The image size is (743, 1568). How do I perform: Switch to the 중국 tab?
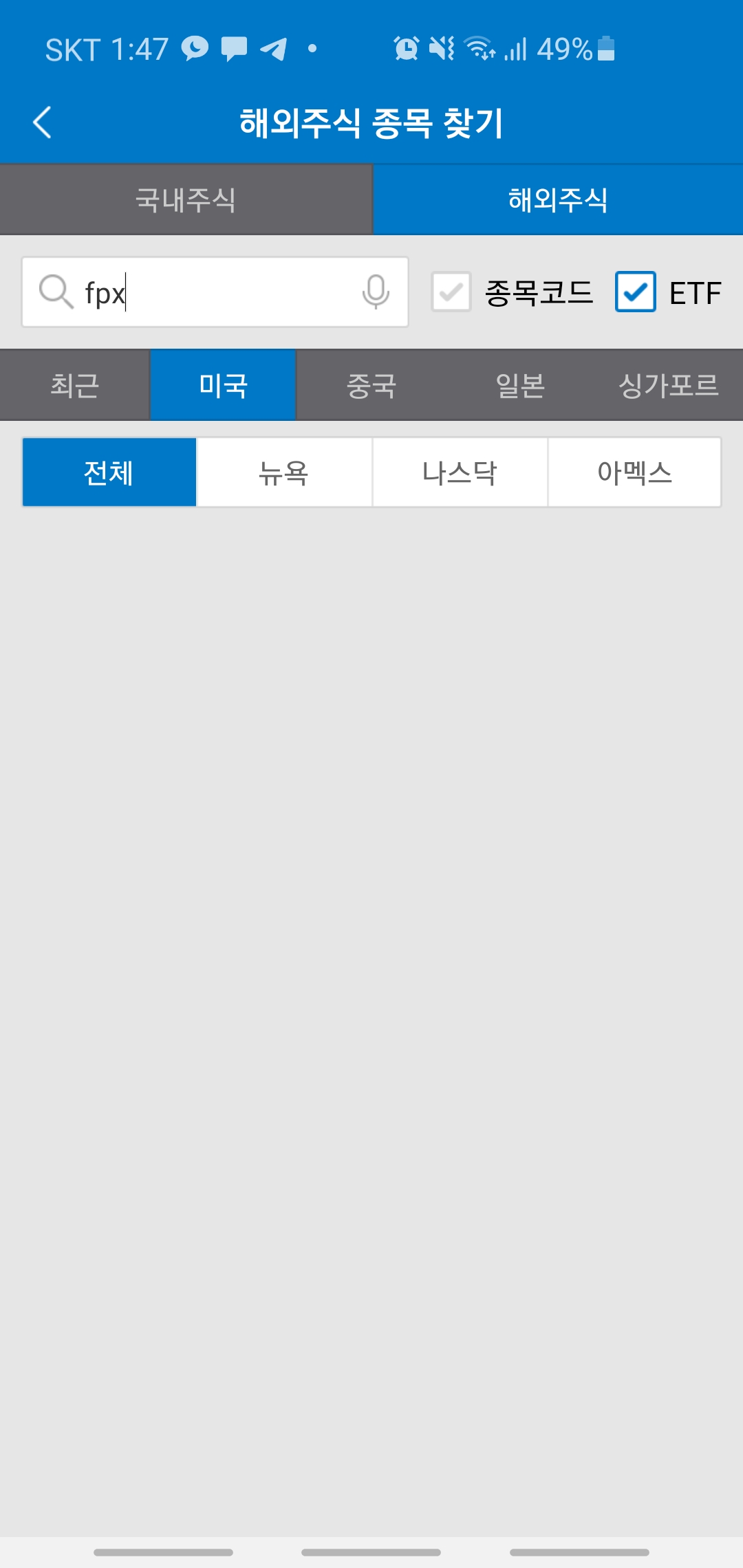pos(371,385)
